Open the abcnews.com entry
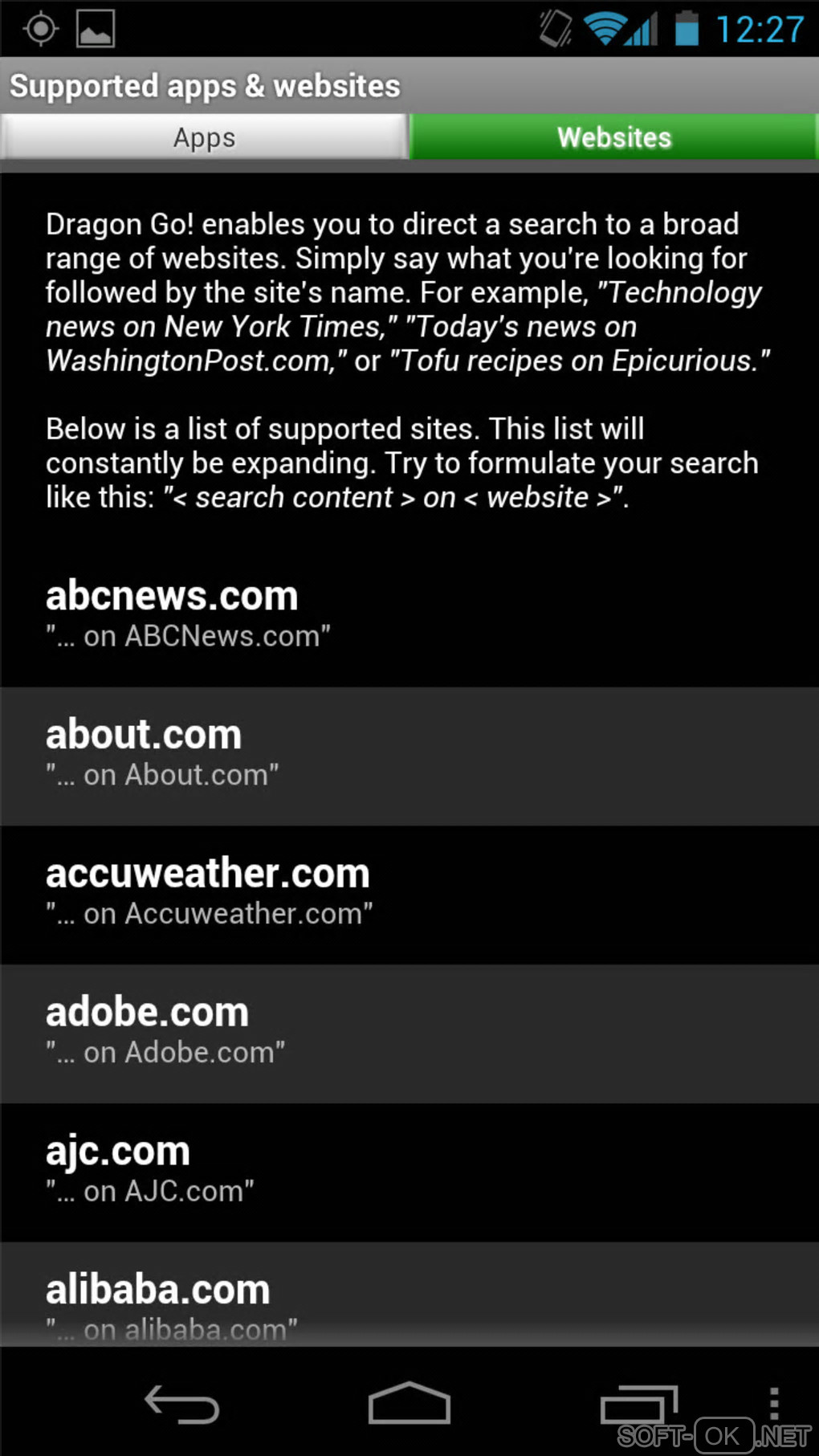The image size is (819, 1456). (409, 614)
